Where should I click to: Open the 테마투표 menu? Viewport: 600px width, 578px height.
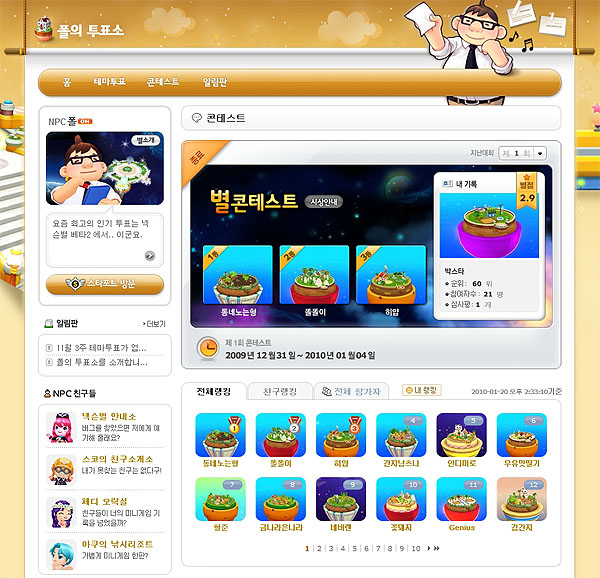[110, 82]
